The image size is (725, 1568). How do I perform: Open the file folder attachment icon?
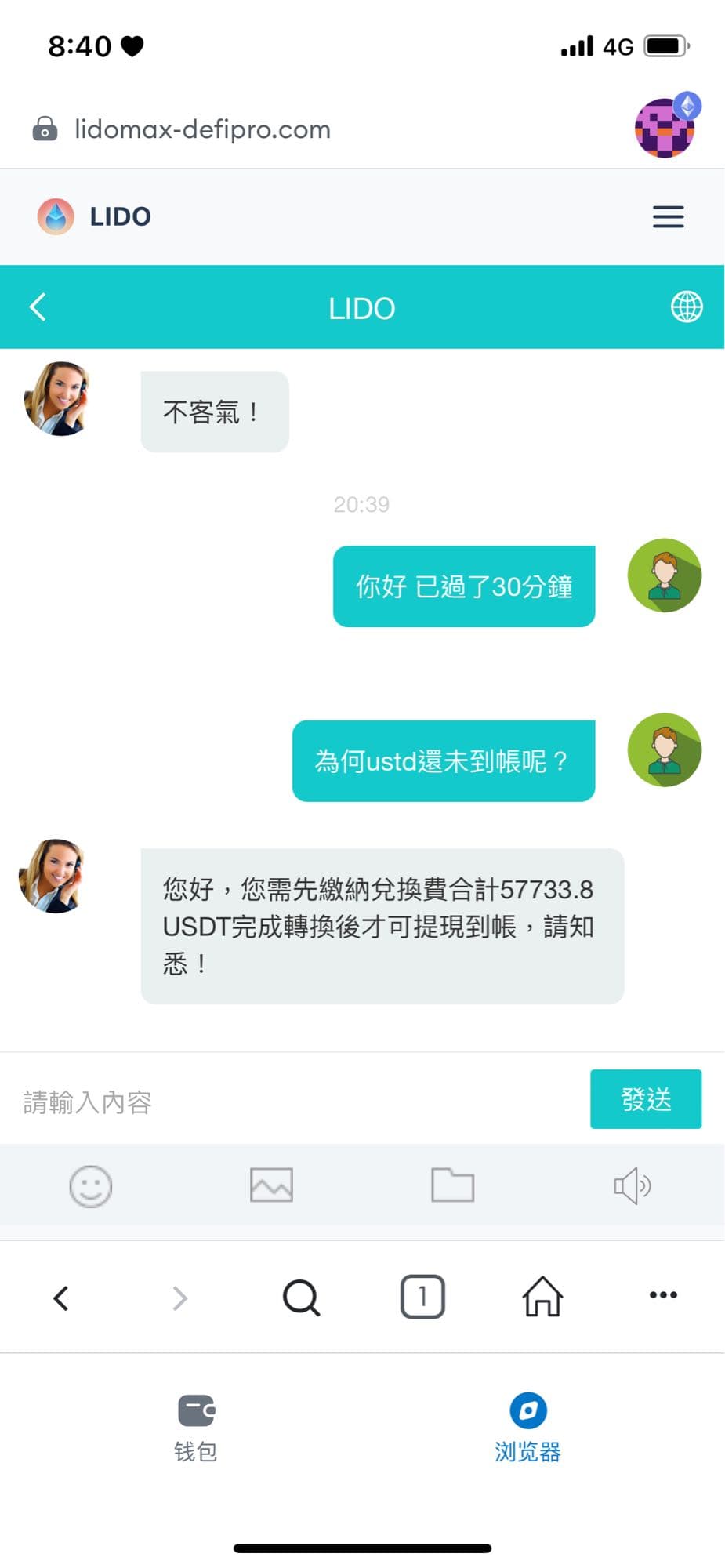[x=453, y=1185]
